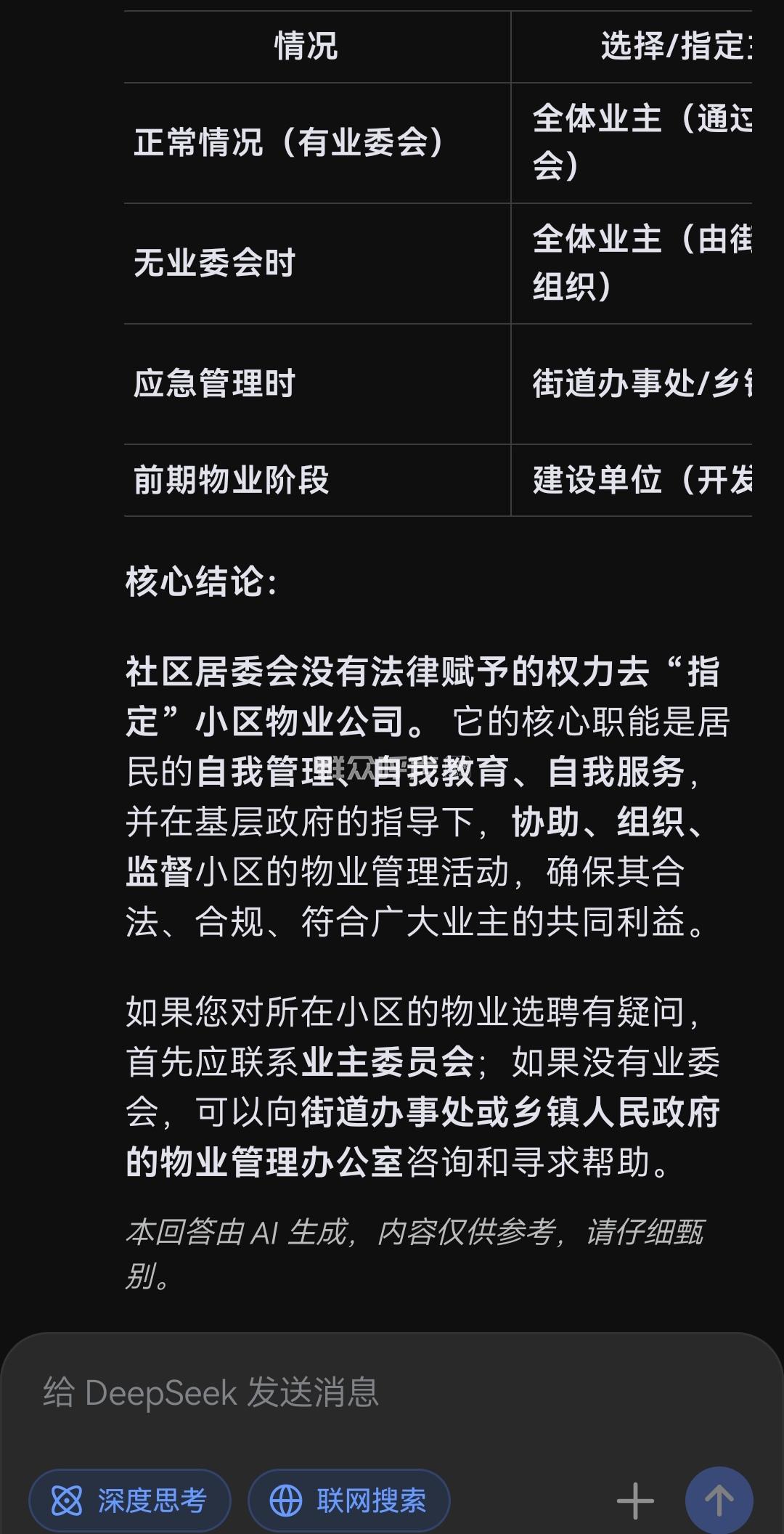This screenshot has width=784, height=1534.
Task: Send the message with the arrow button
Action: [719, 1501]
